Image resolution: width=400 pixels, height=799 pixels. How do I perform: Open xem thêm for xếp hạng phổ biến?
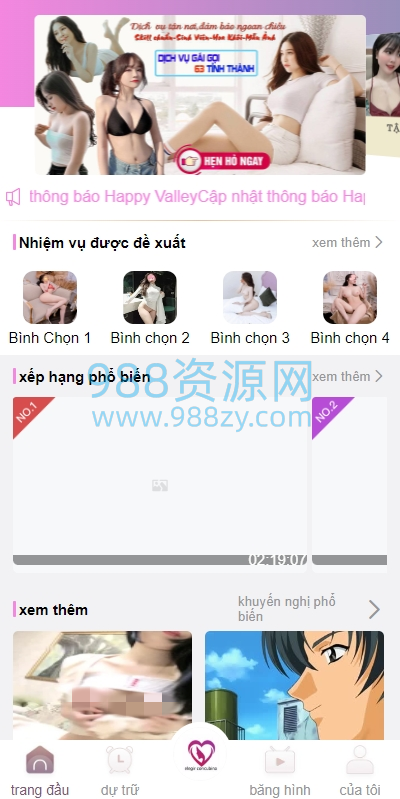coord(347,377)
